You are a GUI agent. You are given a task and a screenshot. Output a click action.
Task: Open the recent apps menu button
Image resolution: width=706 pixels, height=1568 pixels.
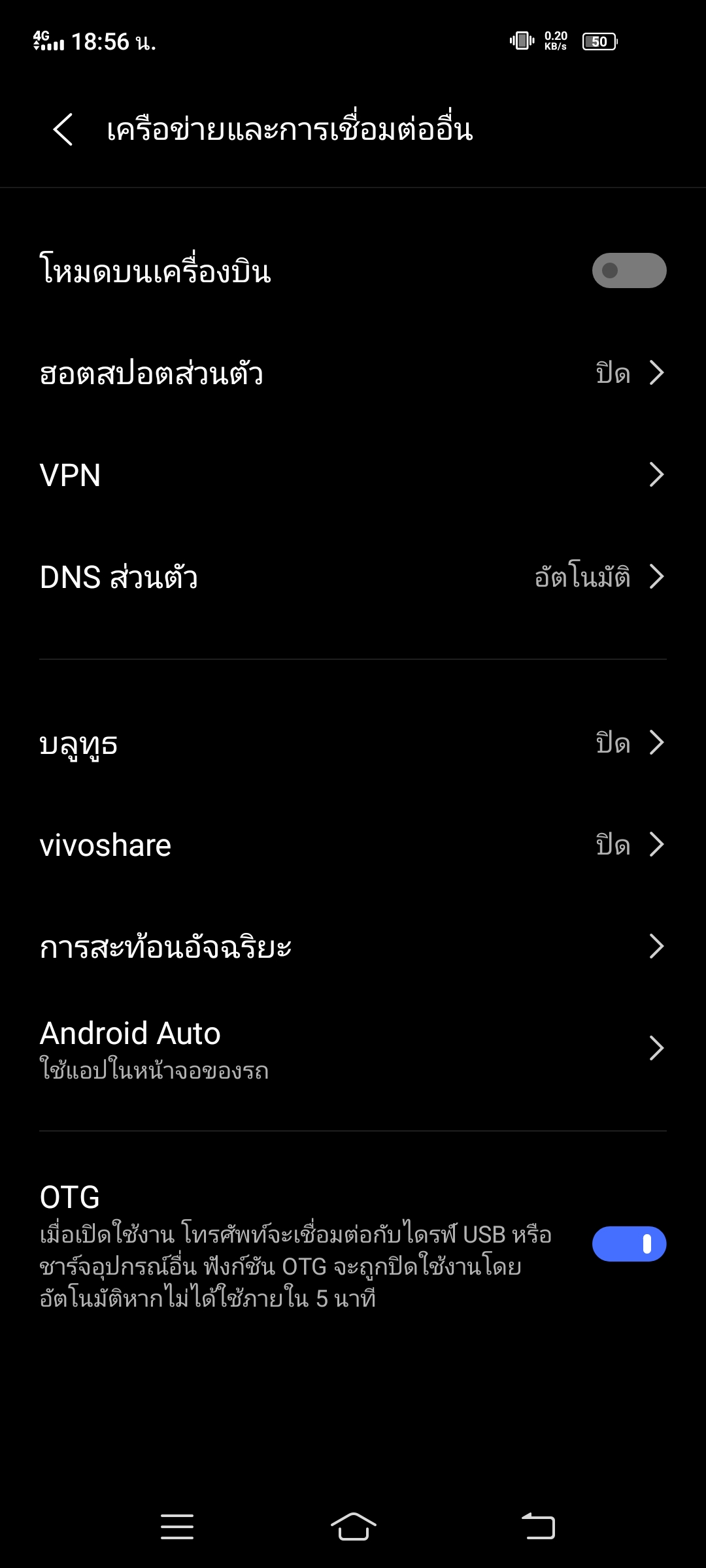177,1527
